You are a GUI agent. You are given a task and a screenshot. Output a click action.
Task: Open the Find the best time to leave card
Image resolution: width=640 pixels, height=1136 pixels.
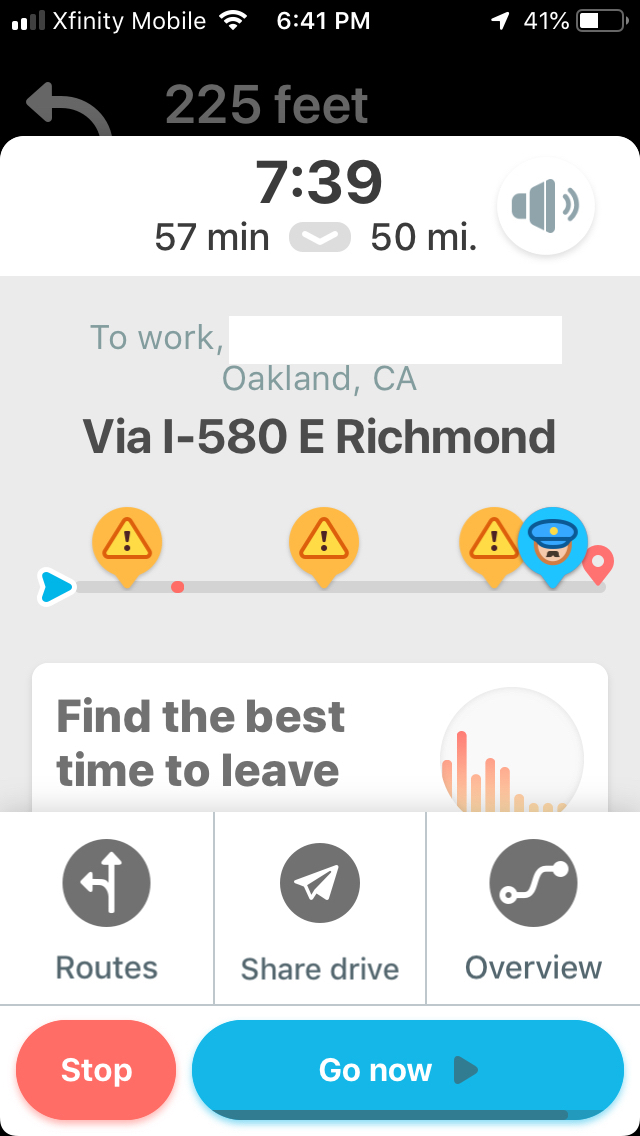coord(320,742)
